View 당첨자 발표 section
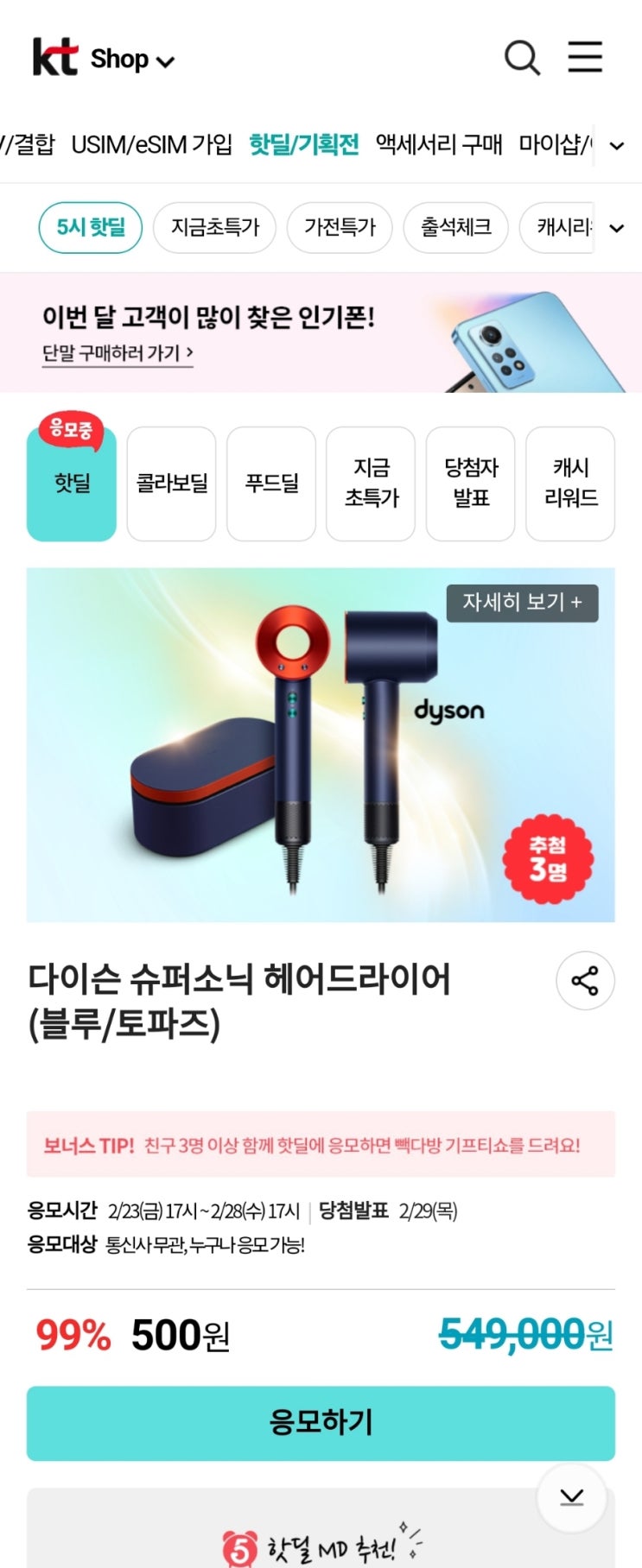 pyautogui.click(x=471, y=484)
